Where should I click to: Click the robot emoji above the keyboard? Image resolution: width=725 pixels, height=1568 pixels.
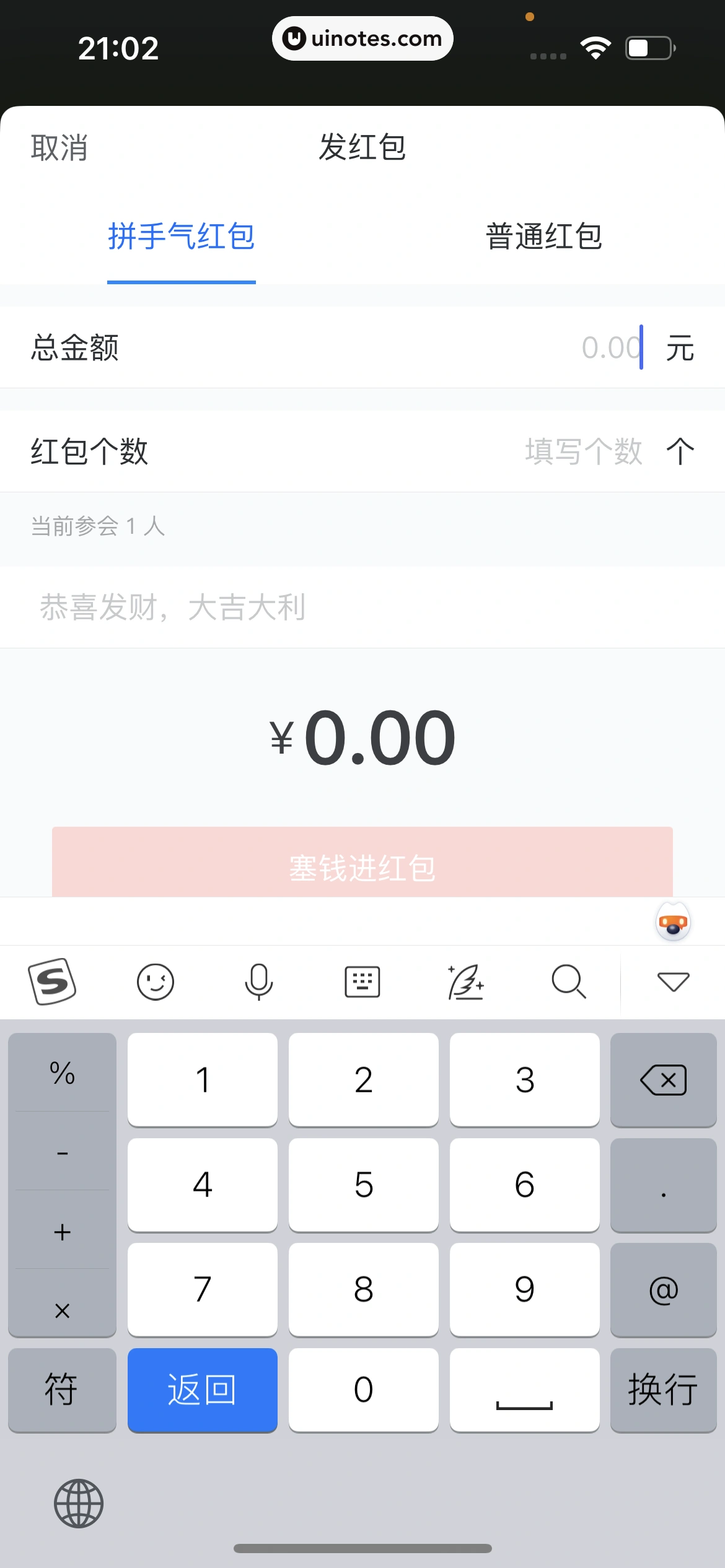tap(672, 922)
